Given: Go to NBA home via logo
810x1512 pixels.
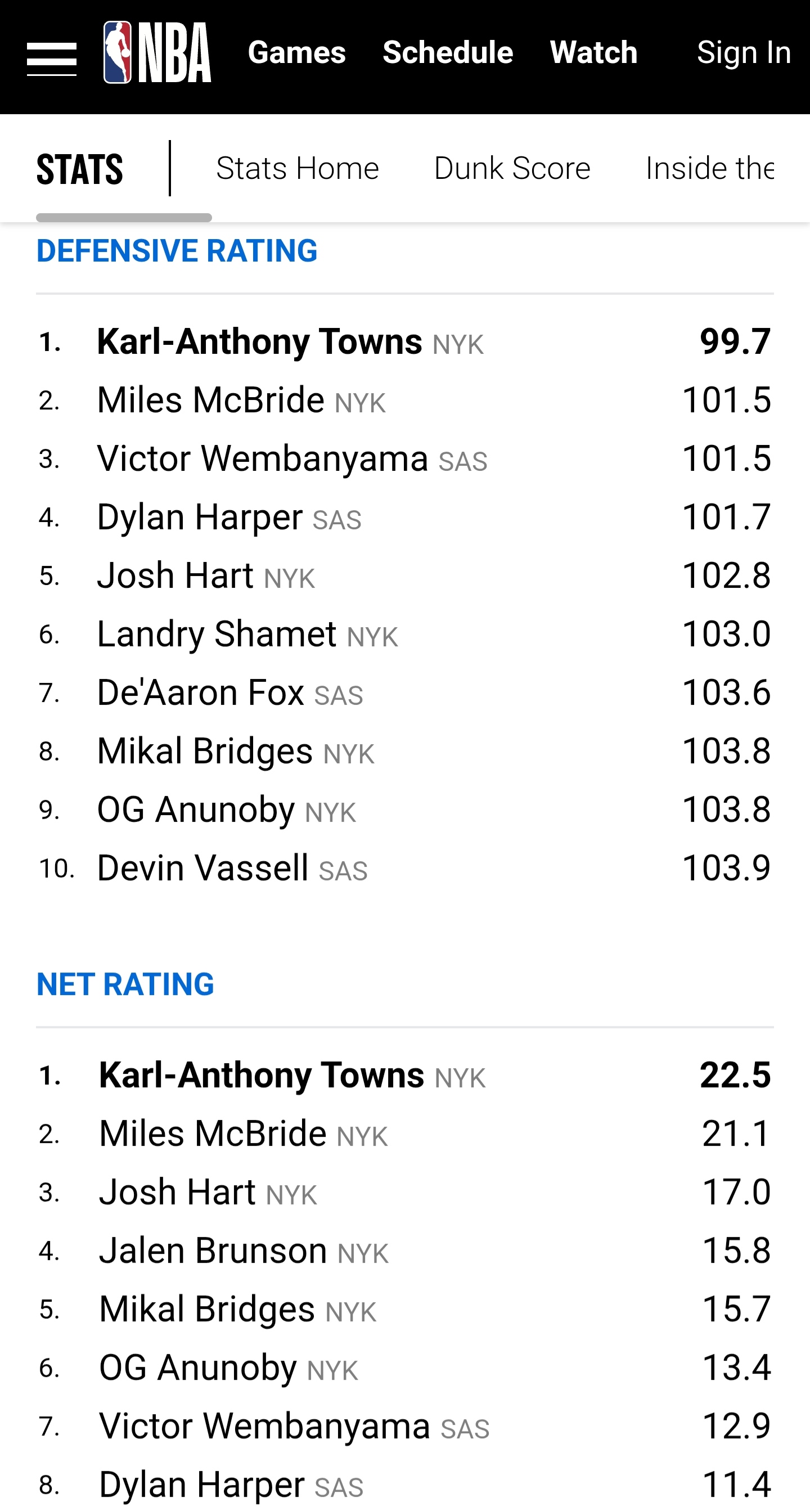Looking at the screenshot, I should (x=157, y=52).
